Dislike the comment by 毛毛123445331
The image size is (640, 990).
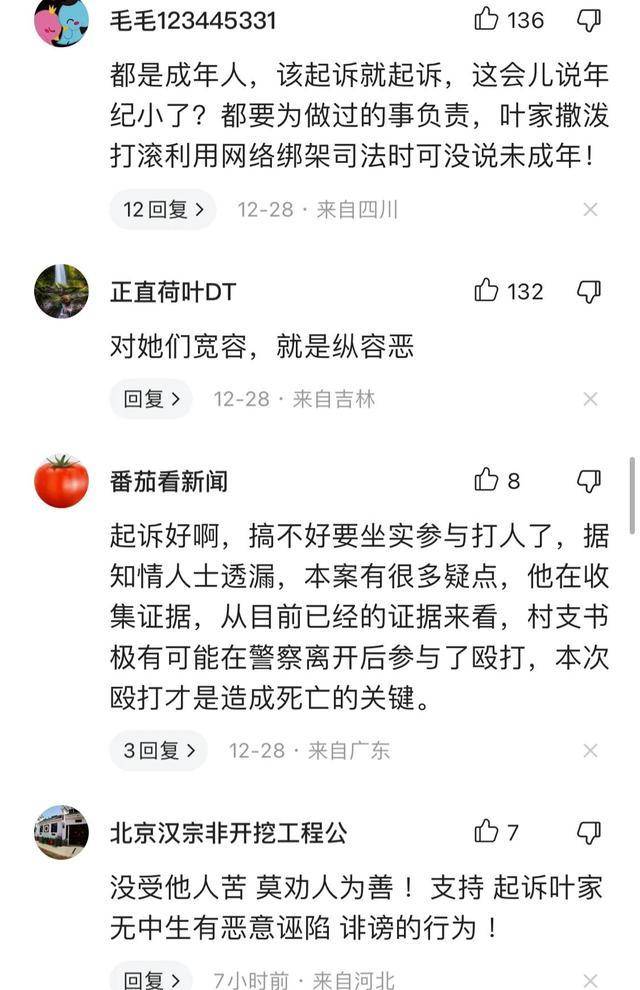[x=589, y=19]
